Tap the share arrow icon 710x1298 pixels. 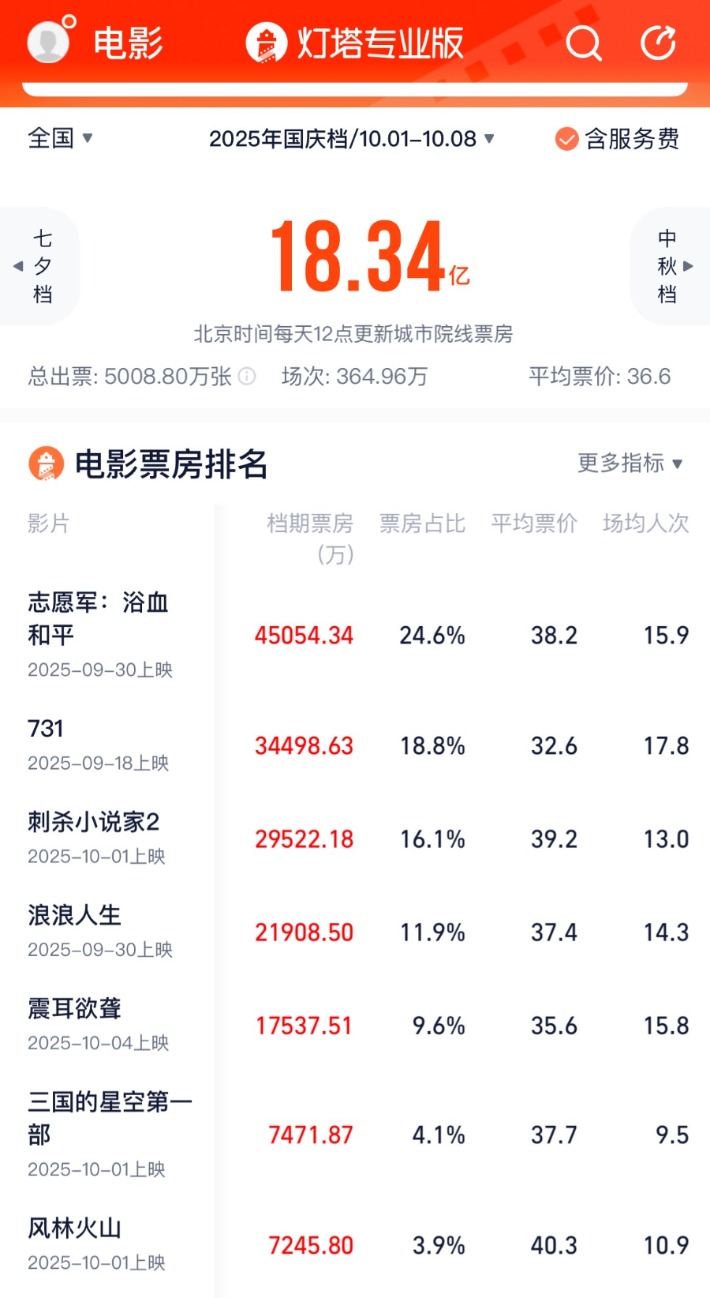click(658, 43)
